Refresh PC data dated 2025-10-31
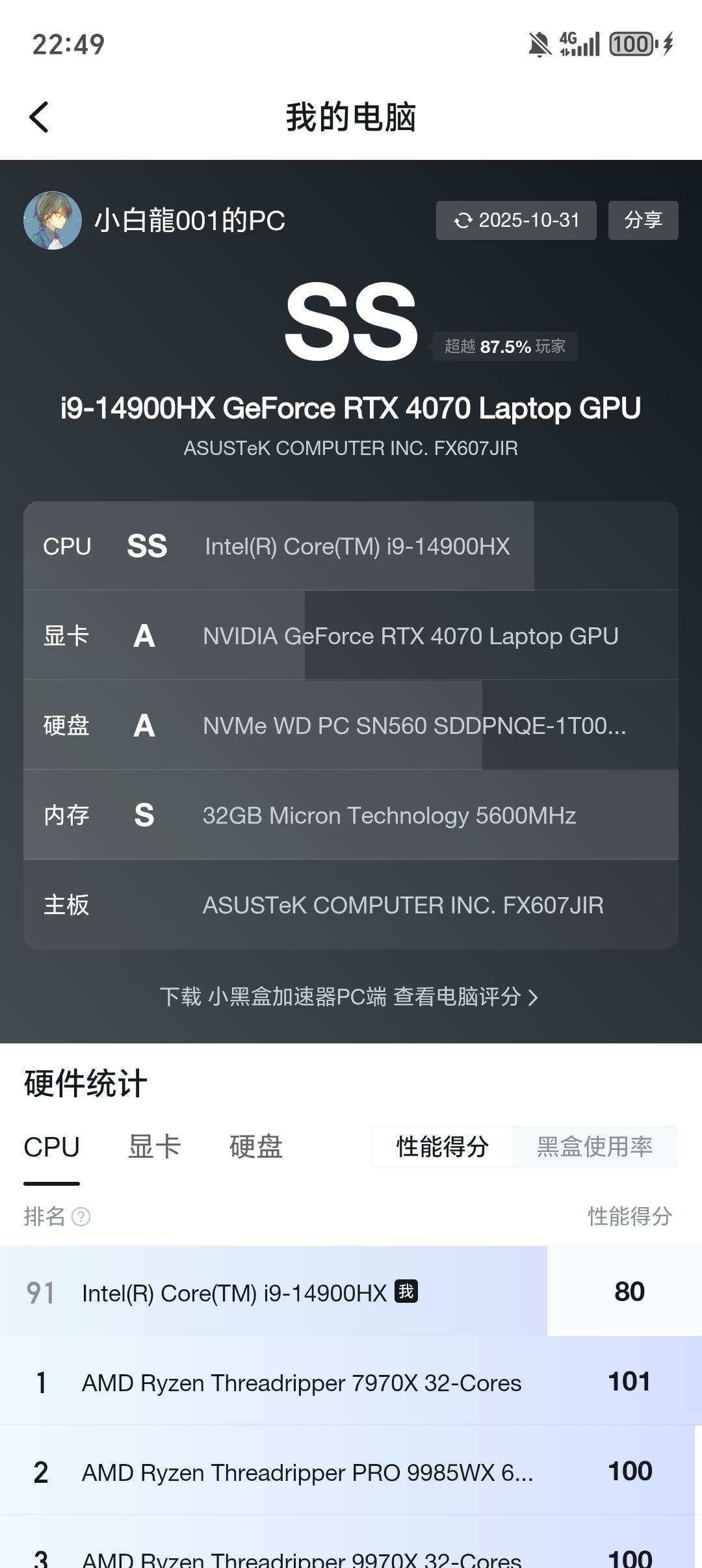The width and height of the screenshot is (702, 1568). tap(516, 220)
